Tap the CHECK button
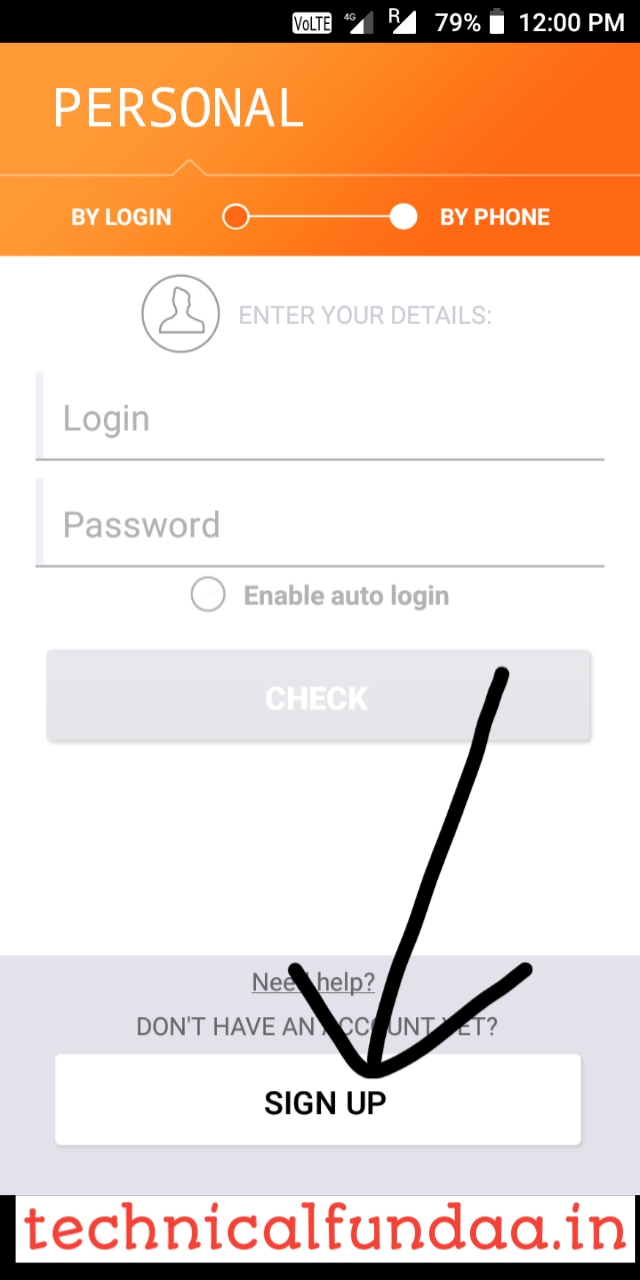Viewport: 640px width, 1280px height. 318,697
